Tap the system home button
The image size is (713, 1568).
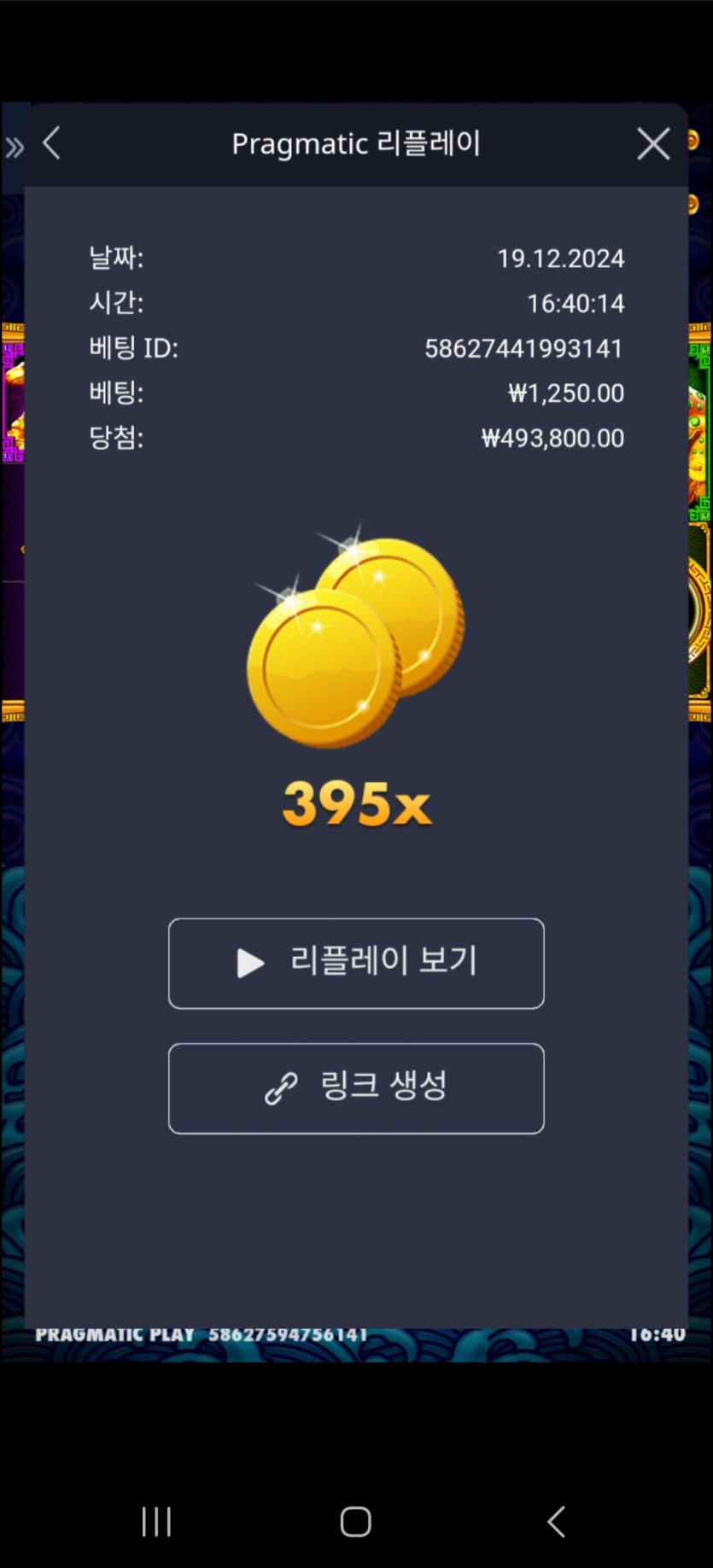pyautogui.click(x=355, y=1521)
